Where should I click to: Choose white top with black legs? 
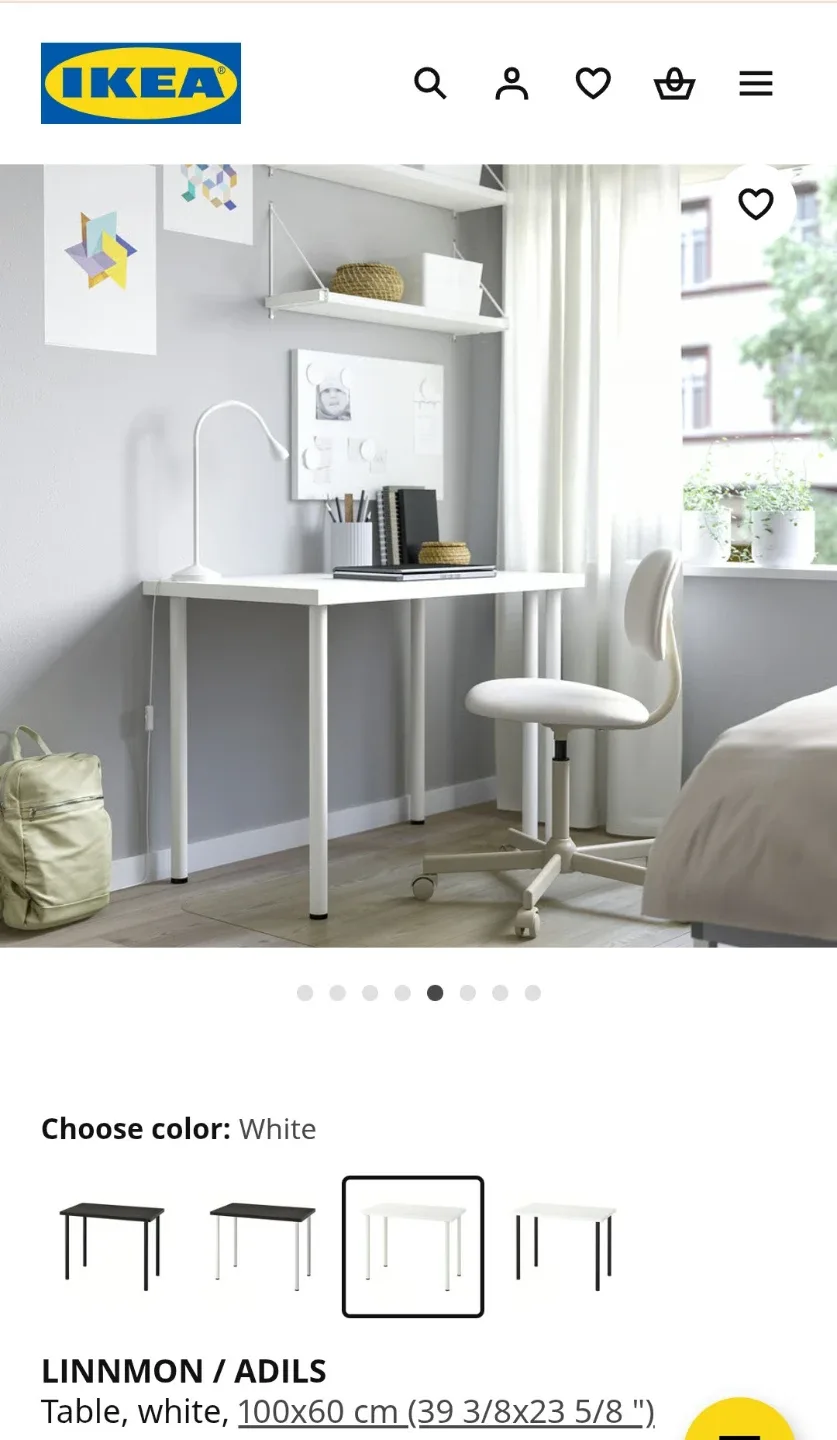pyautogui.click(x=564, y=1246)
